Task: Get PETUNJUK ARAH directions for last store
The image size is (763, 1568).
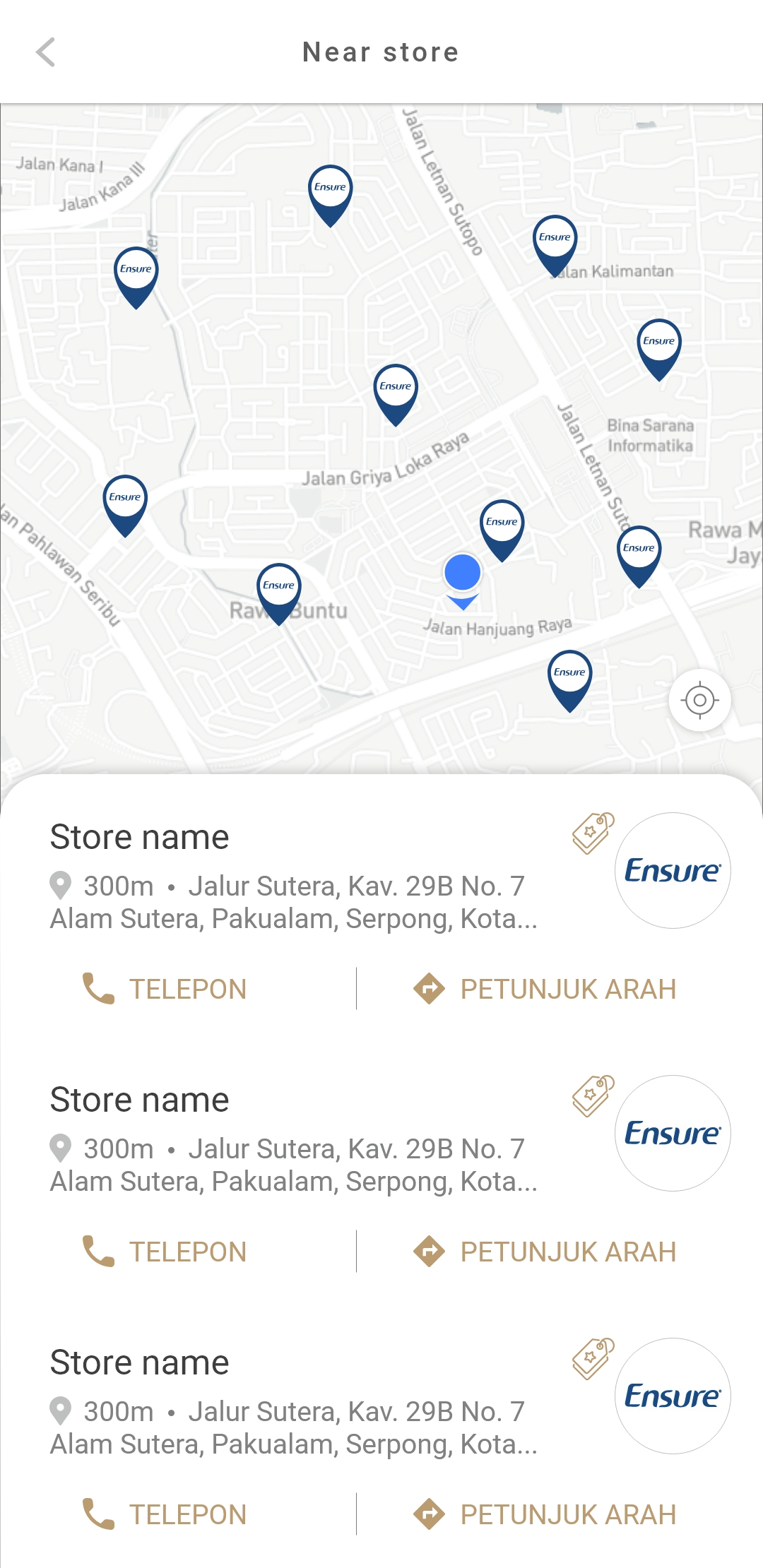Action: point(545,1514)
